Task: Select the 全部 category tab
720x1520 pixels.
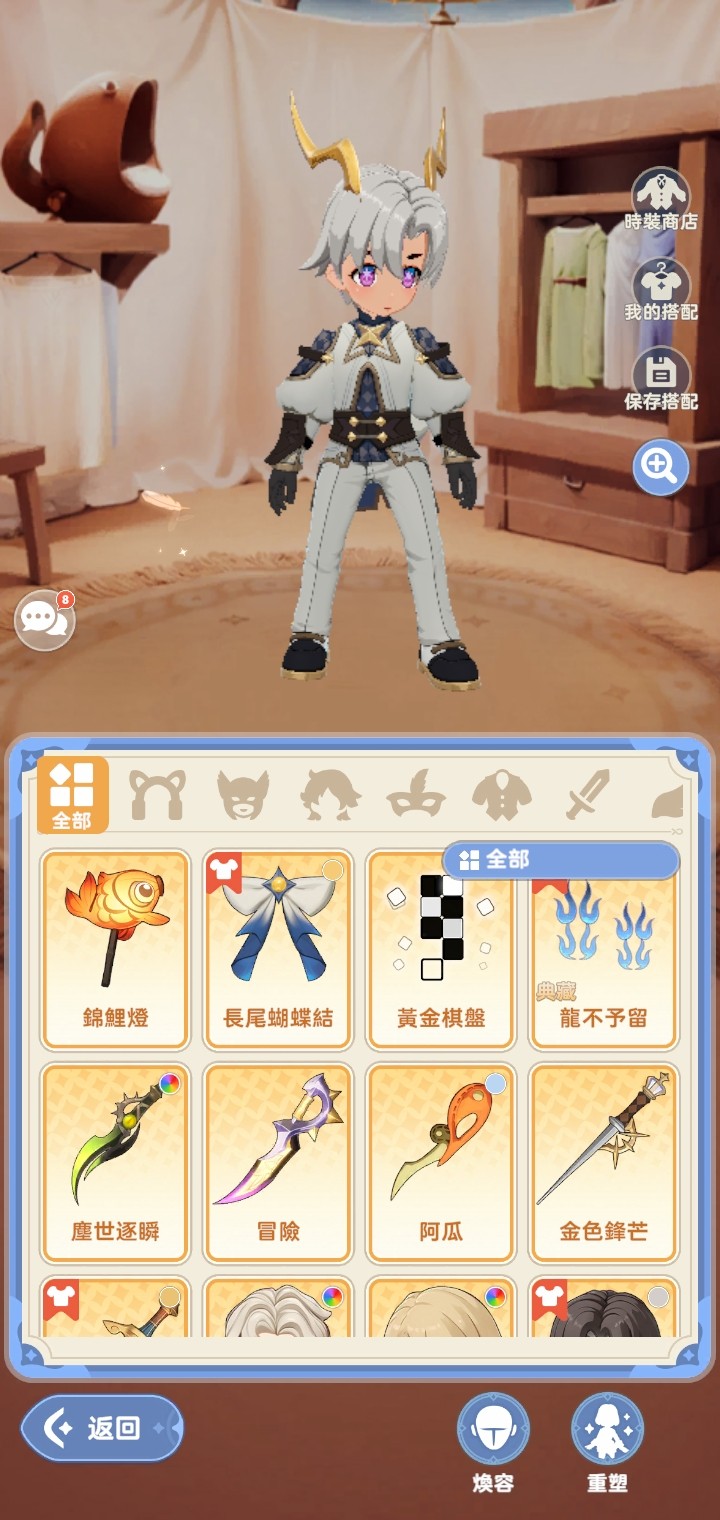Action: 73,795
